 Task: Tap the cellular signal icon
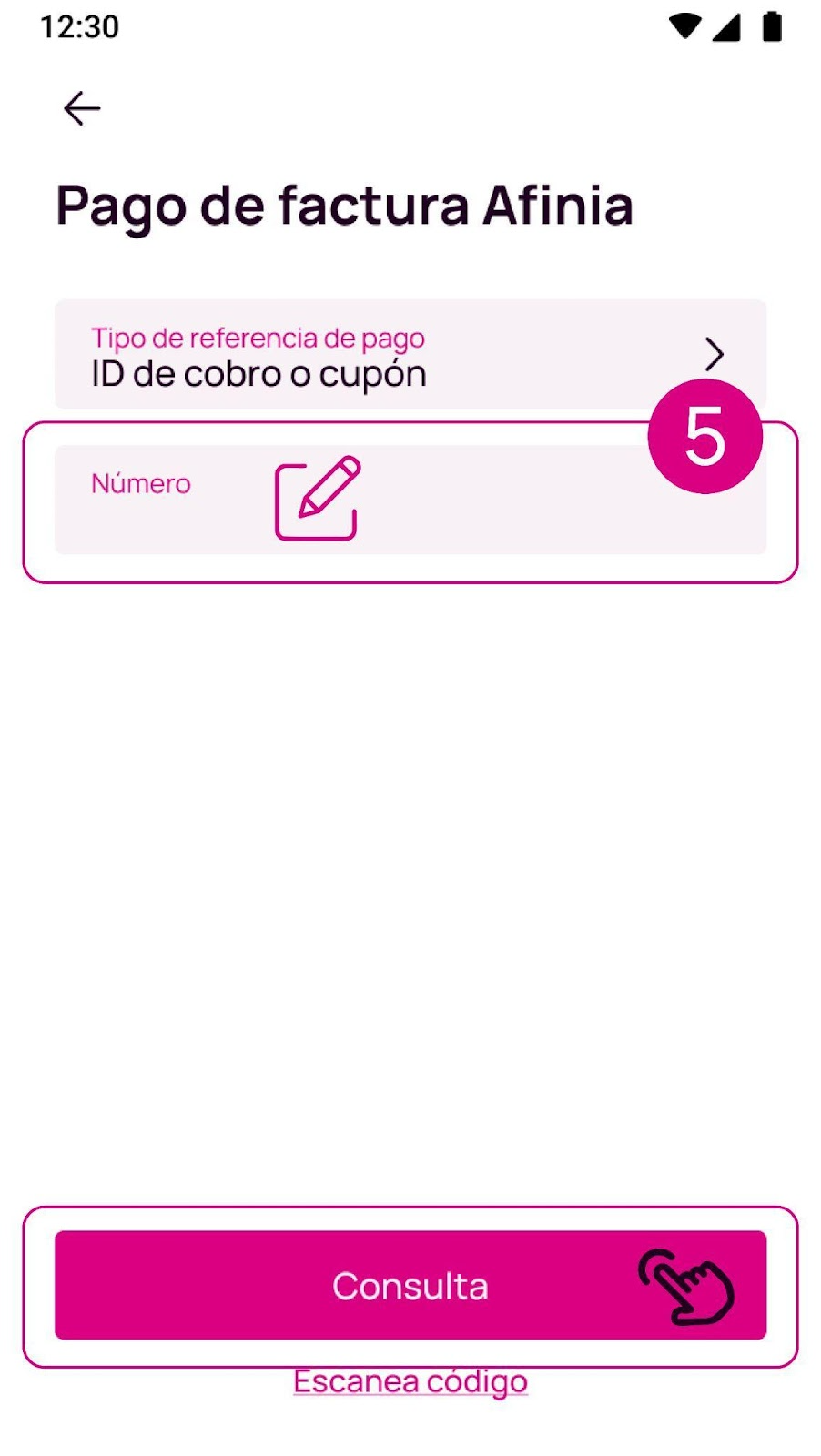[726, 27]
